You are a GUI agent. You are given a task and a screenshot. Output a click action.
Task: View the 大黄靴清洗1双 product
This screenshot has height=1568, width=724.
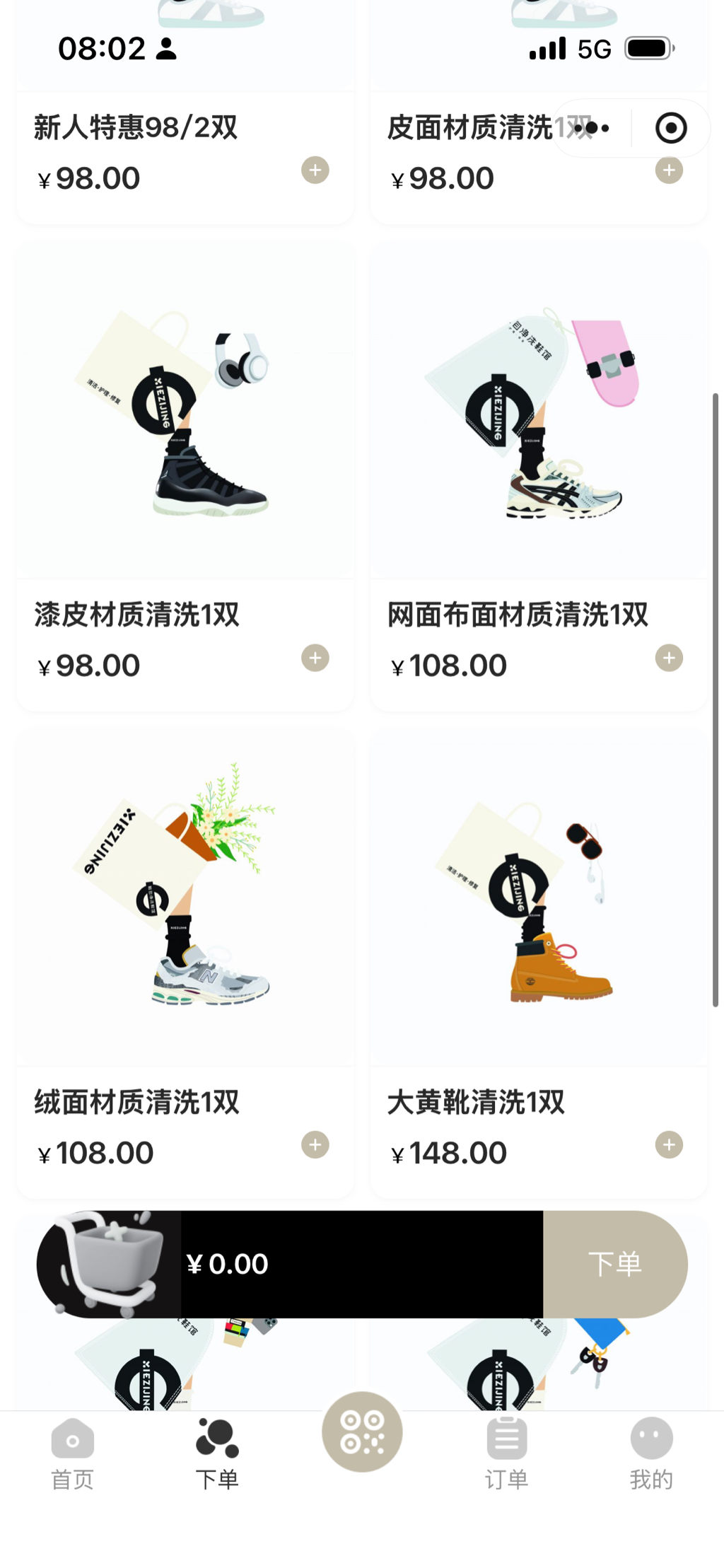539,898
